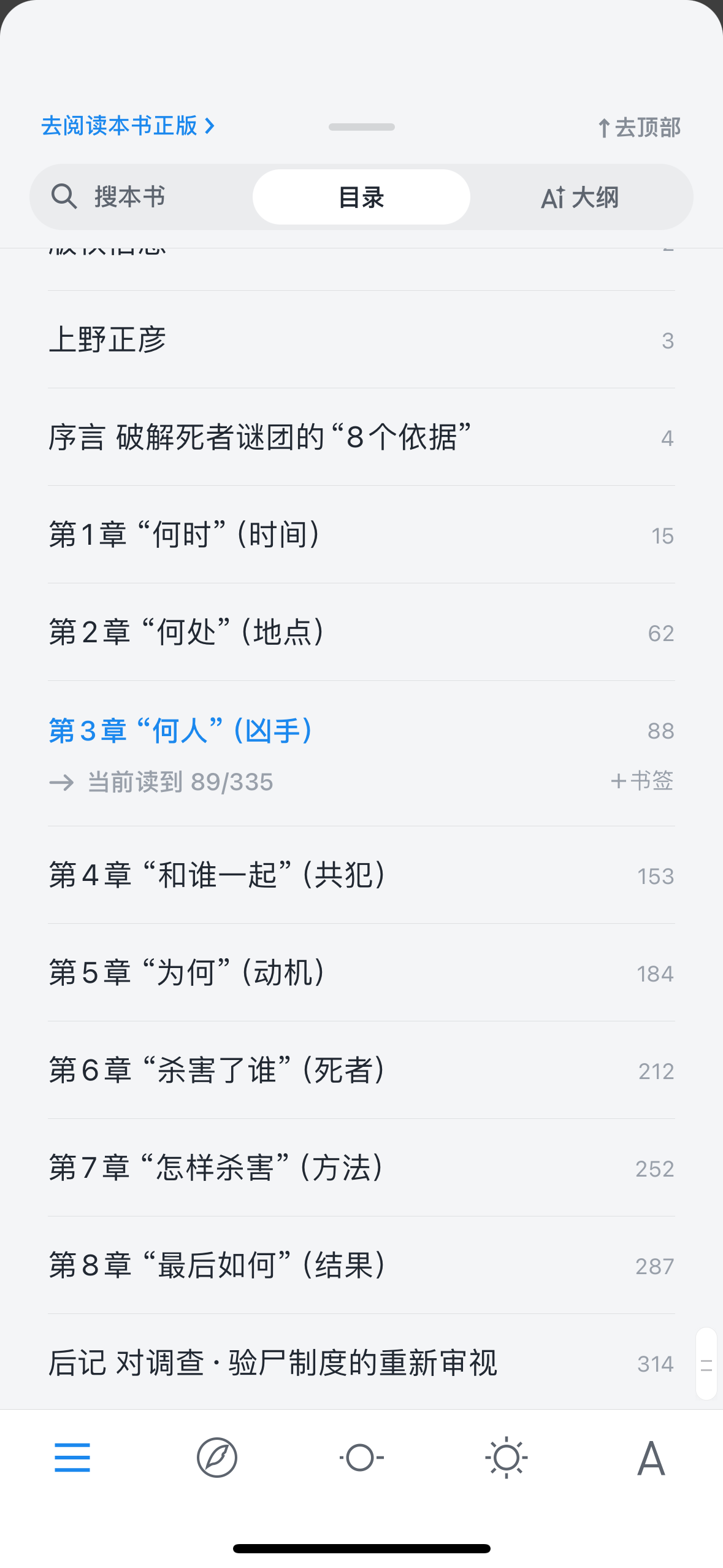Jump to 第1章 "何时" (时间)
This screenshot has width=723, height=1568.
(361, 535)
